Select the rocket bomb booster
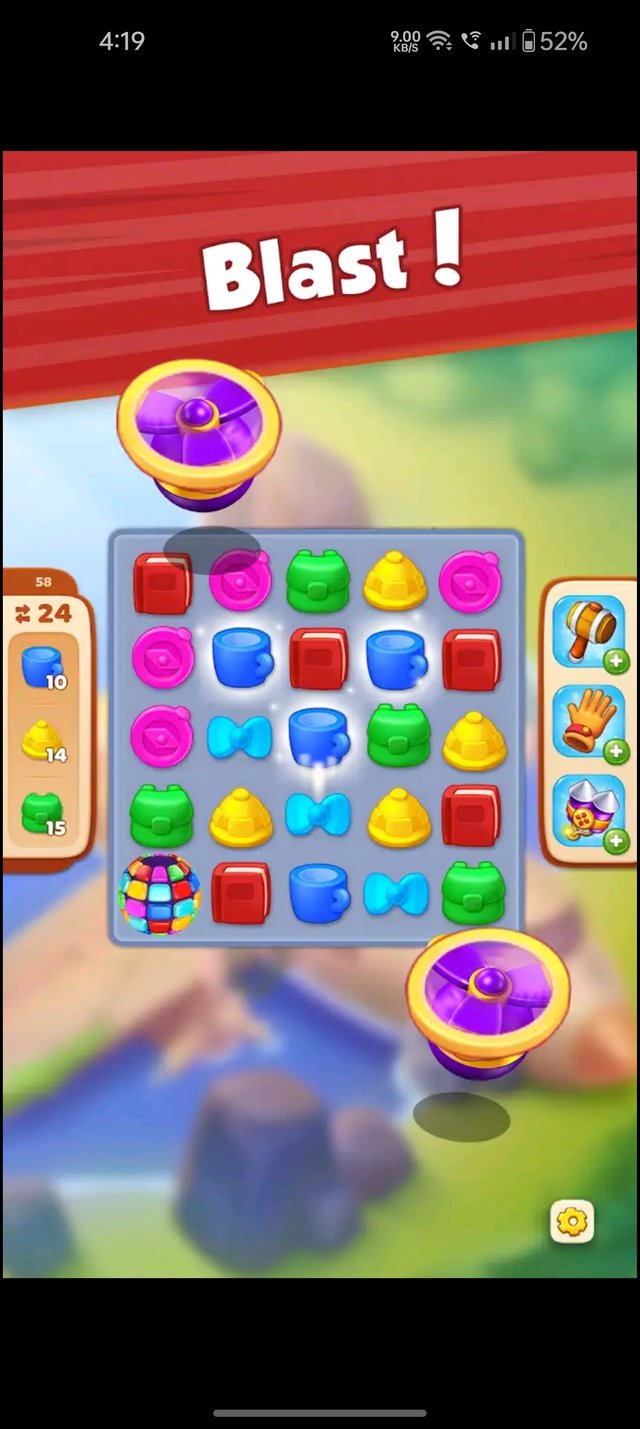Viewport: 640px width, 1429px height. pyautogui.click(x=588, y=811)
